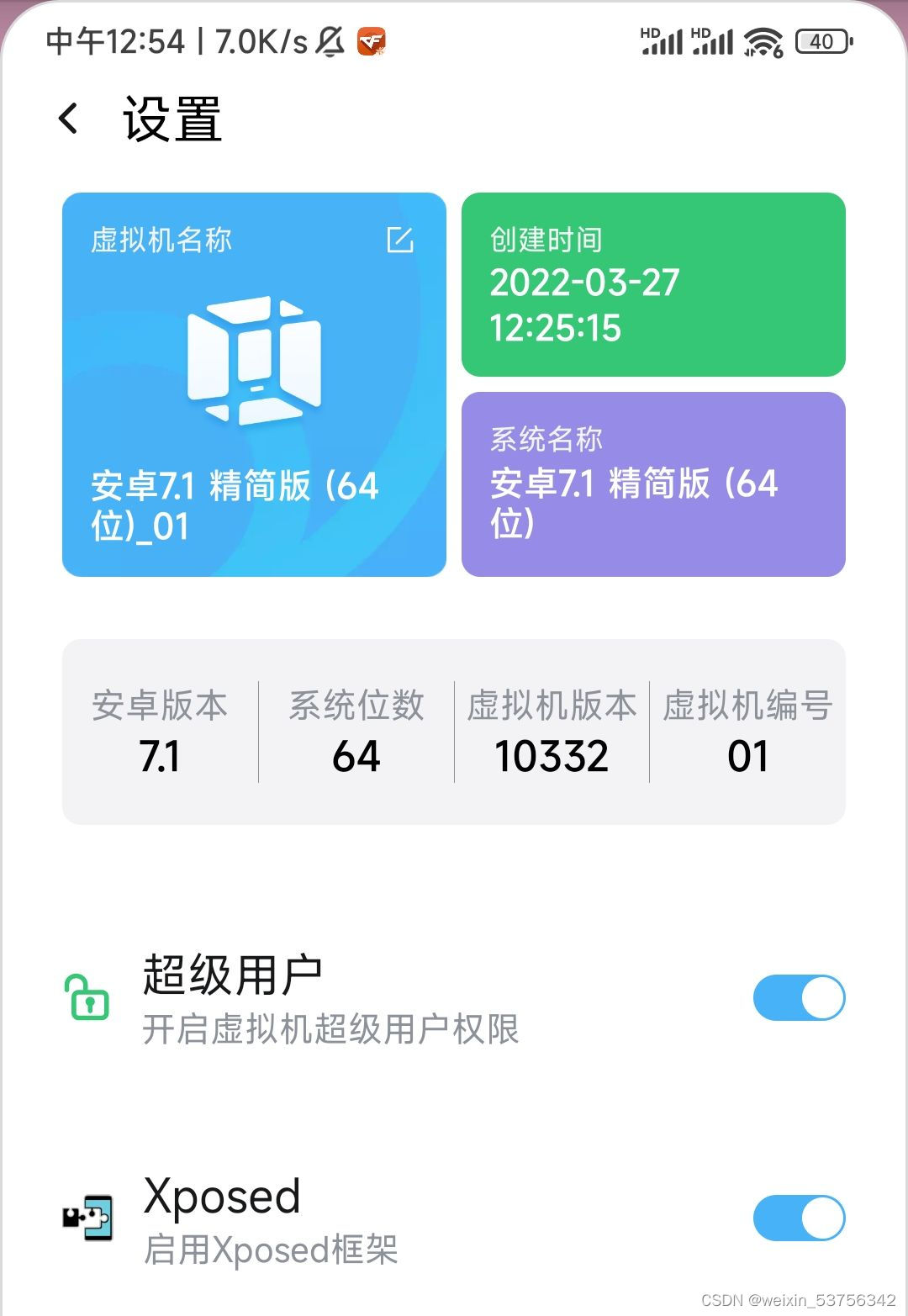This screenshot has width=908, height=1316.
Task: Click the back arrow beside 设置
Action: (x=69, y=120)
